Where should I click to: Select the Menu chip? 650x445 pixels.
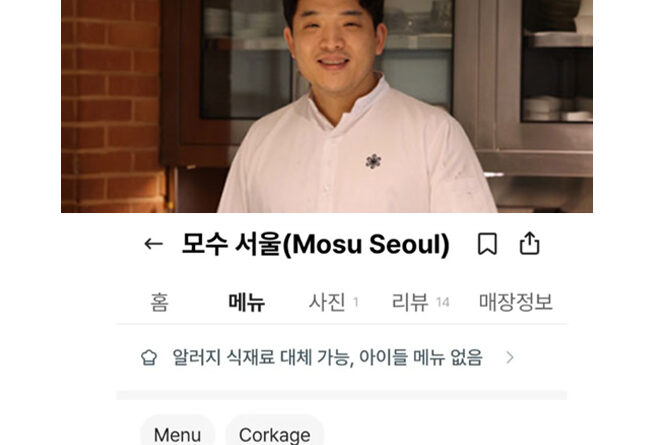pos(177,434)
